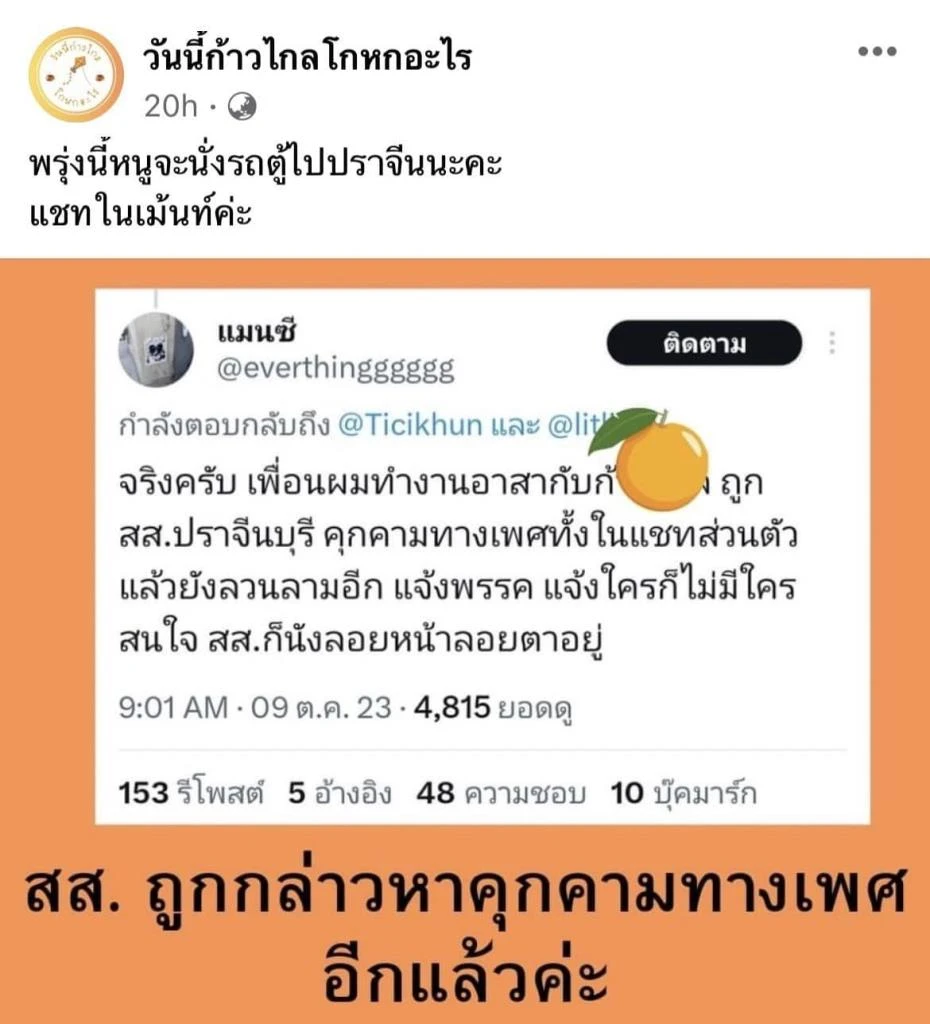930x1024 pixels.
Task: Open the page's profile picture
Action: tap(76, 75)
